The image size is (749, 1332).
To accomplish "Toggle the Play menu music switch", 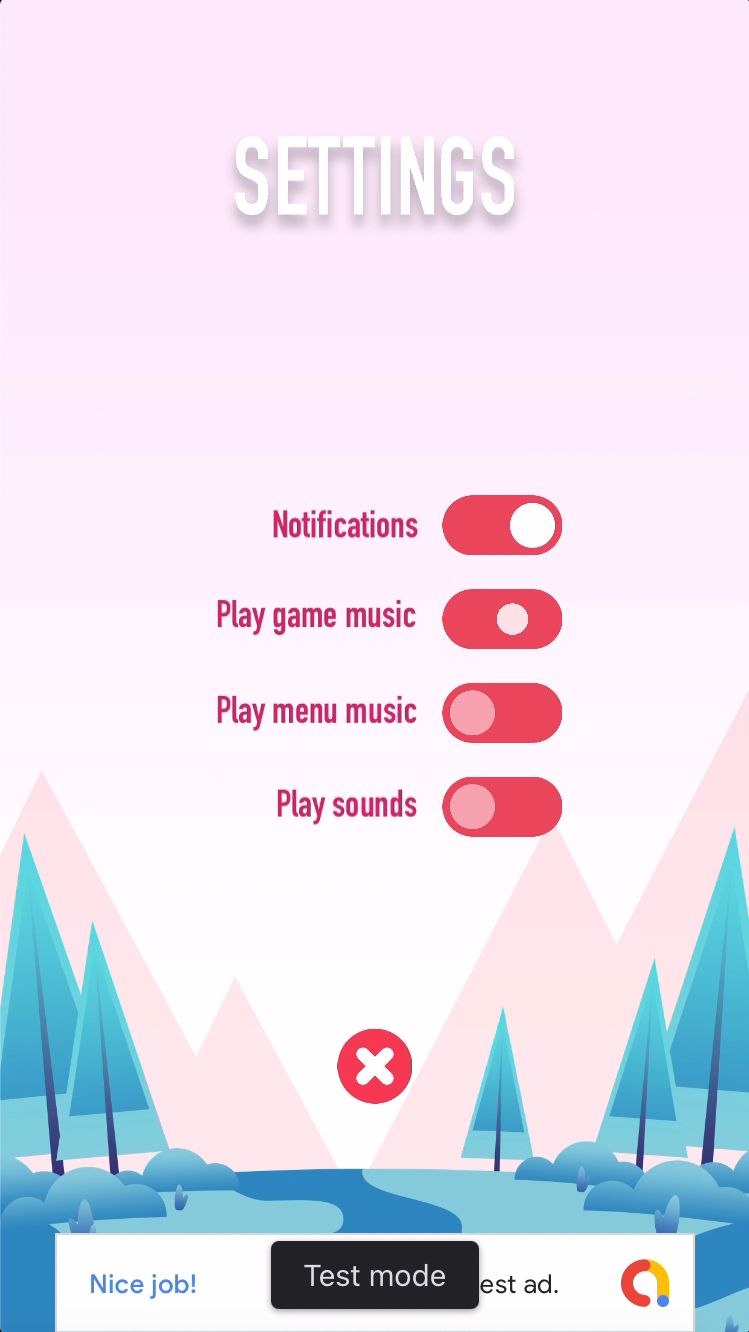I will click(502, 713).
